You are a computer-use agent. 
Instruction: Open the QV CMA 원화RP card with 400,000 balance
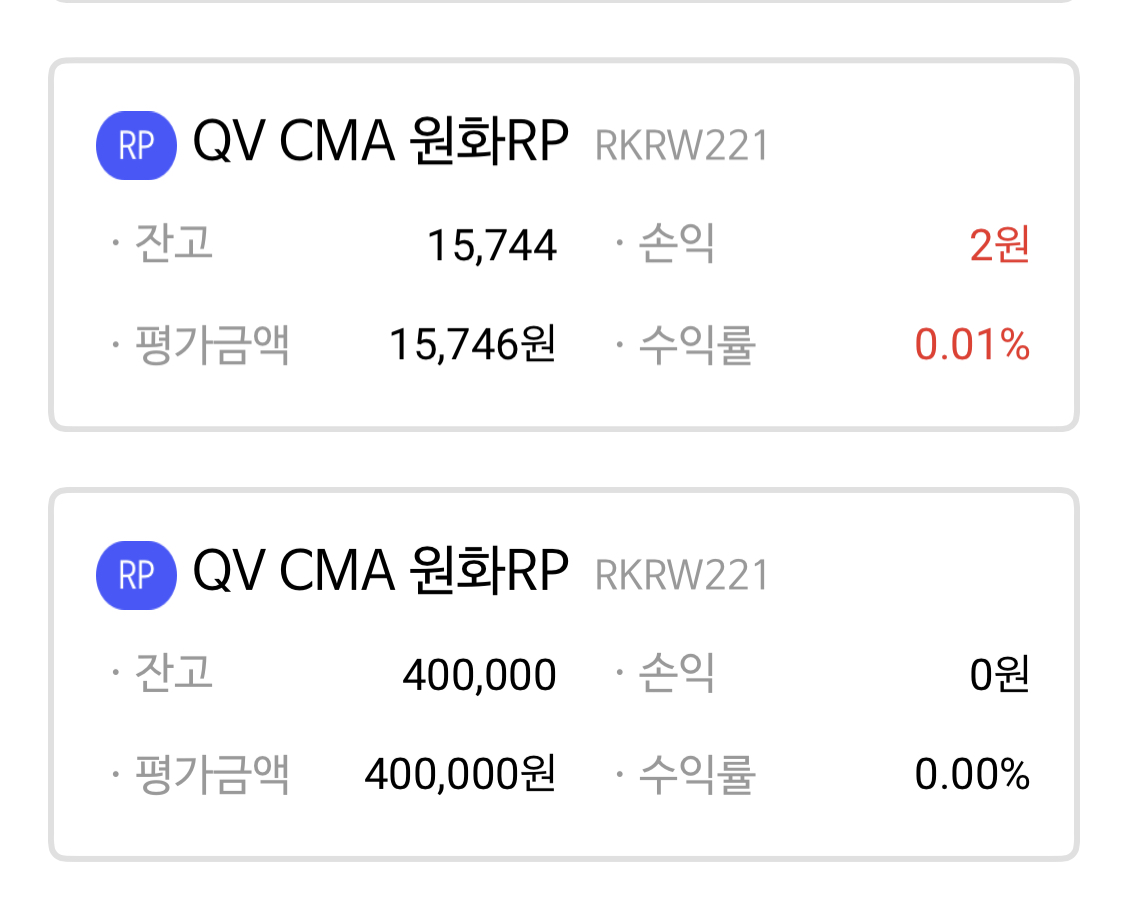click(x=564, y=675)
